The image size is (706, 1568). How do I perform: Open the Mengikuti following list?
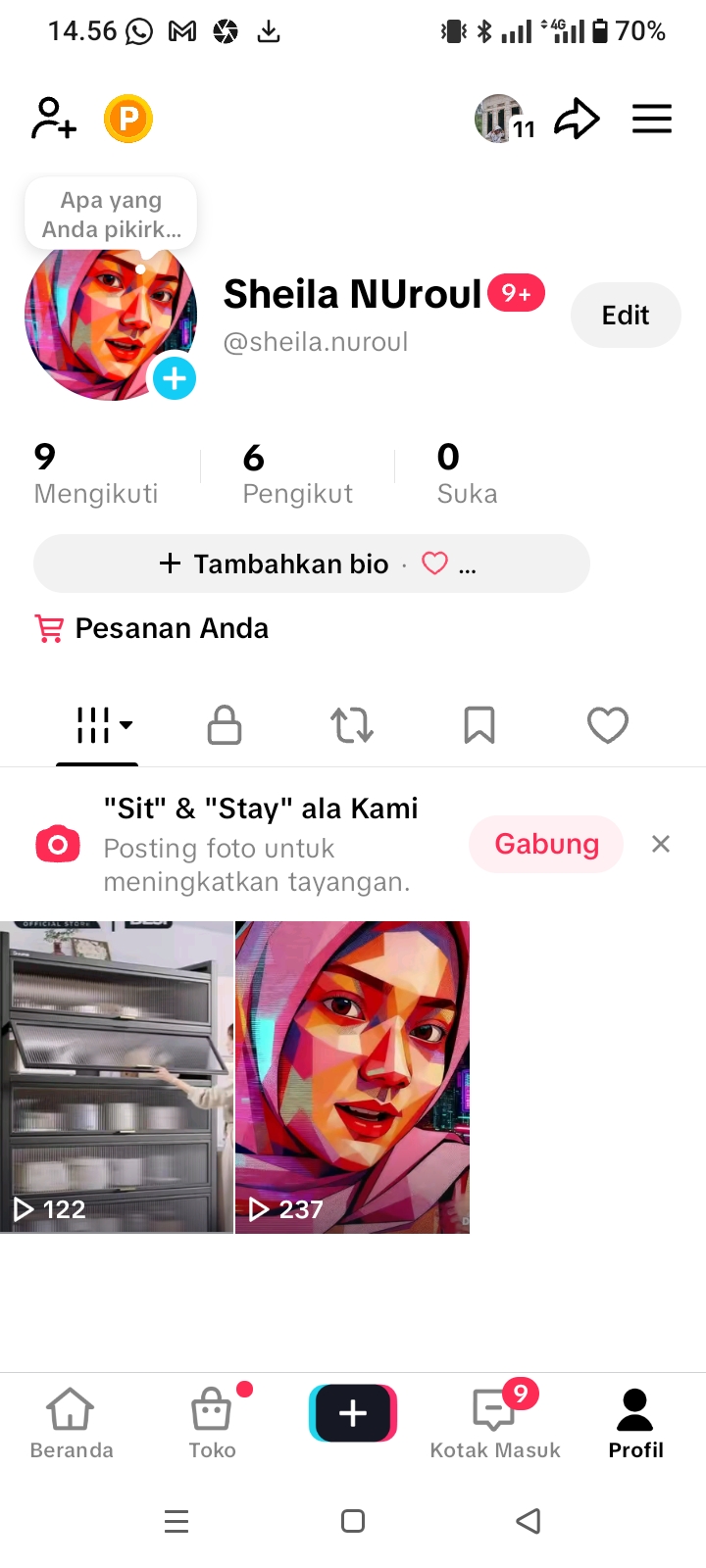pyautogui.click(x=96, y=472)
